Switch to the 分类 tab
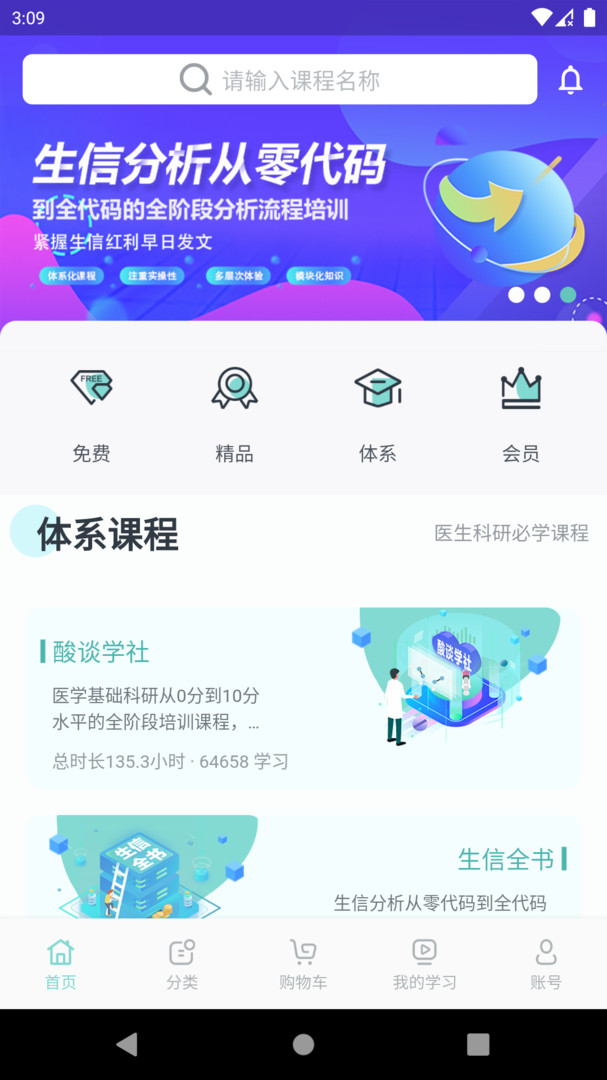Viewport: 607px width, 1080px height. pyautogui.click(x=182, y=964)
